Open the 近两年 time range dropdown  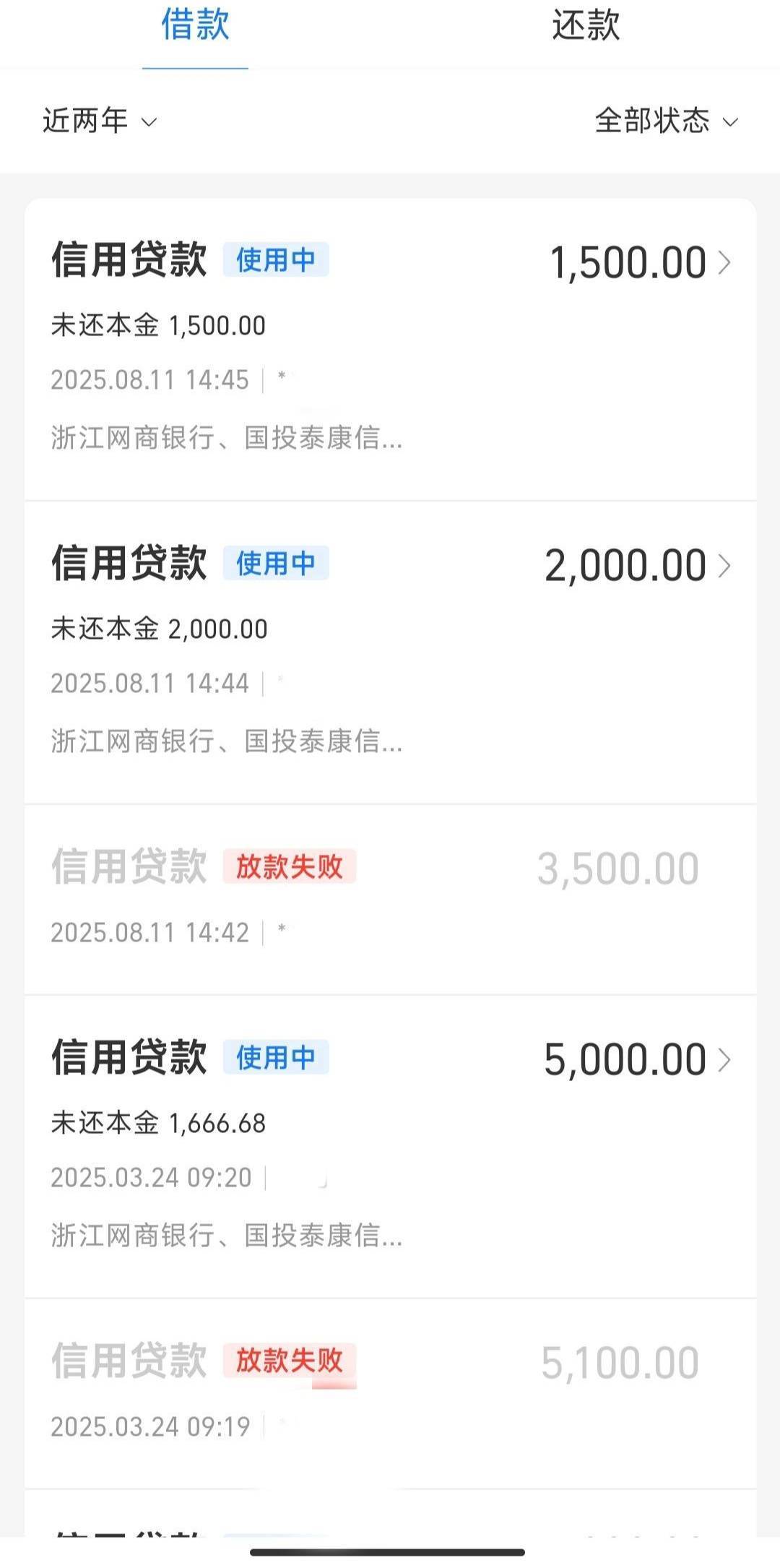coord(100,121)
